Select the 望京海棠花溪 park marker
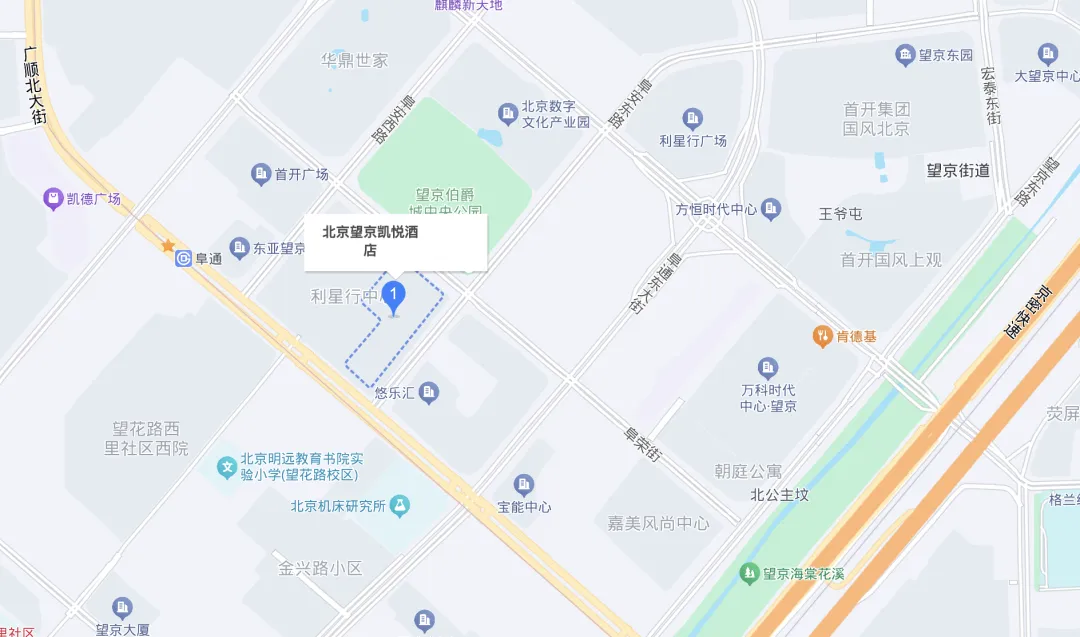 point(748,573)
